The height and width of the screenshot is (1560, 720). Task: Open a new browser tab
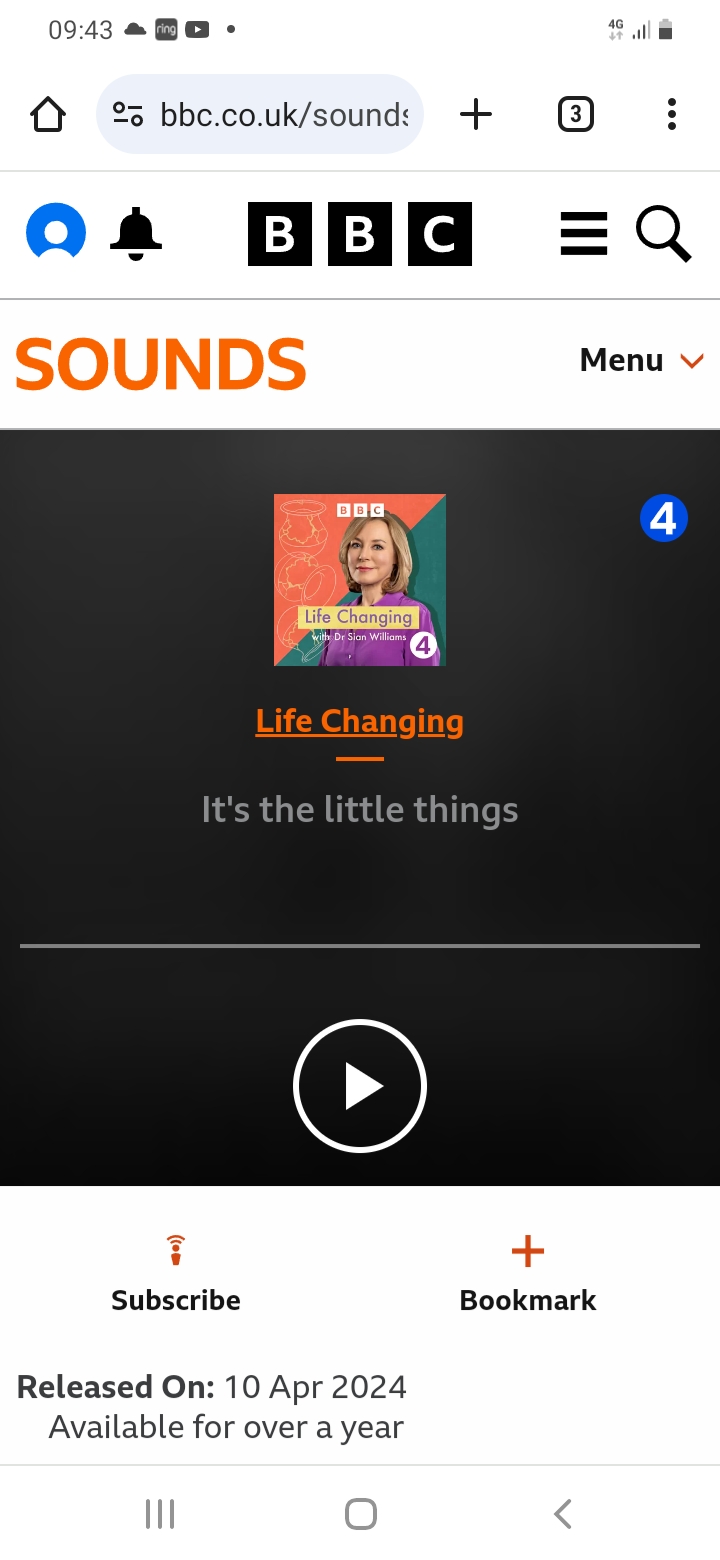(x=476, y=115)
